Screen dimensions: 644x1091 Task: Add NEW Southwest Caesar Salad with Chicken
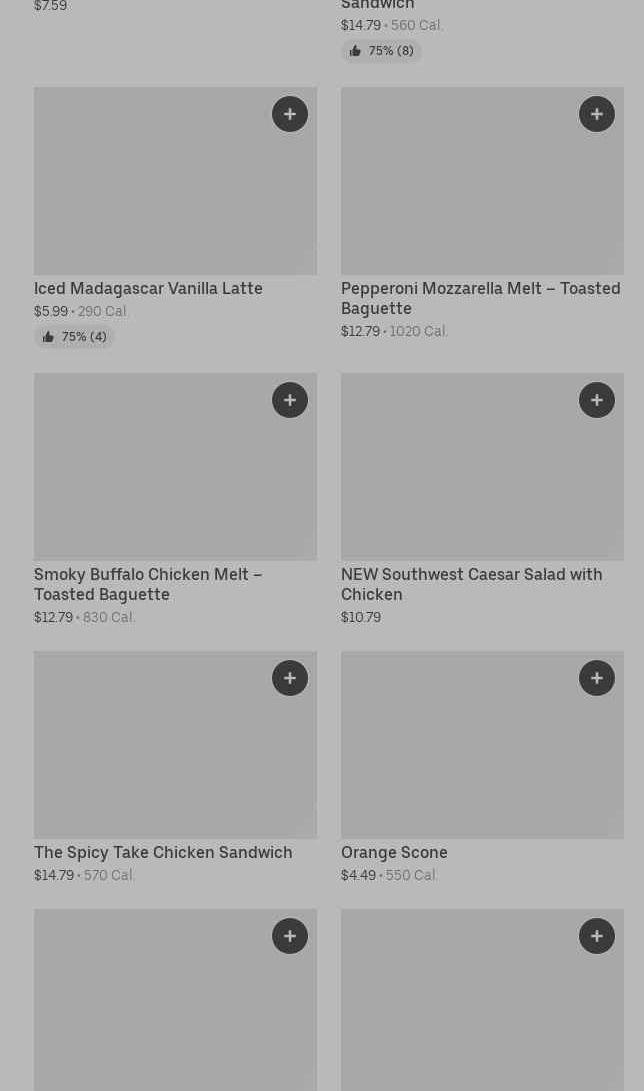[x=597, y=400]
